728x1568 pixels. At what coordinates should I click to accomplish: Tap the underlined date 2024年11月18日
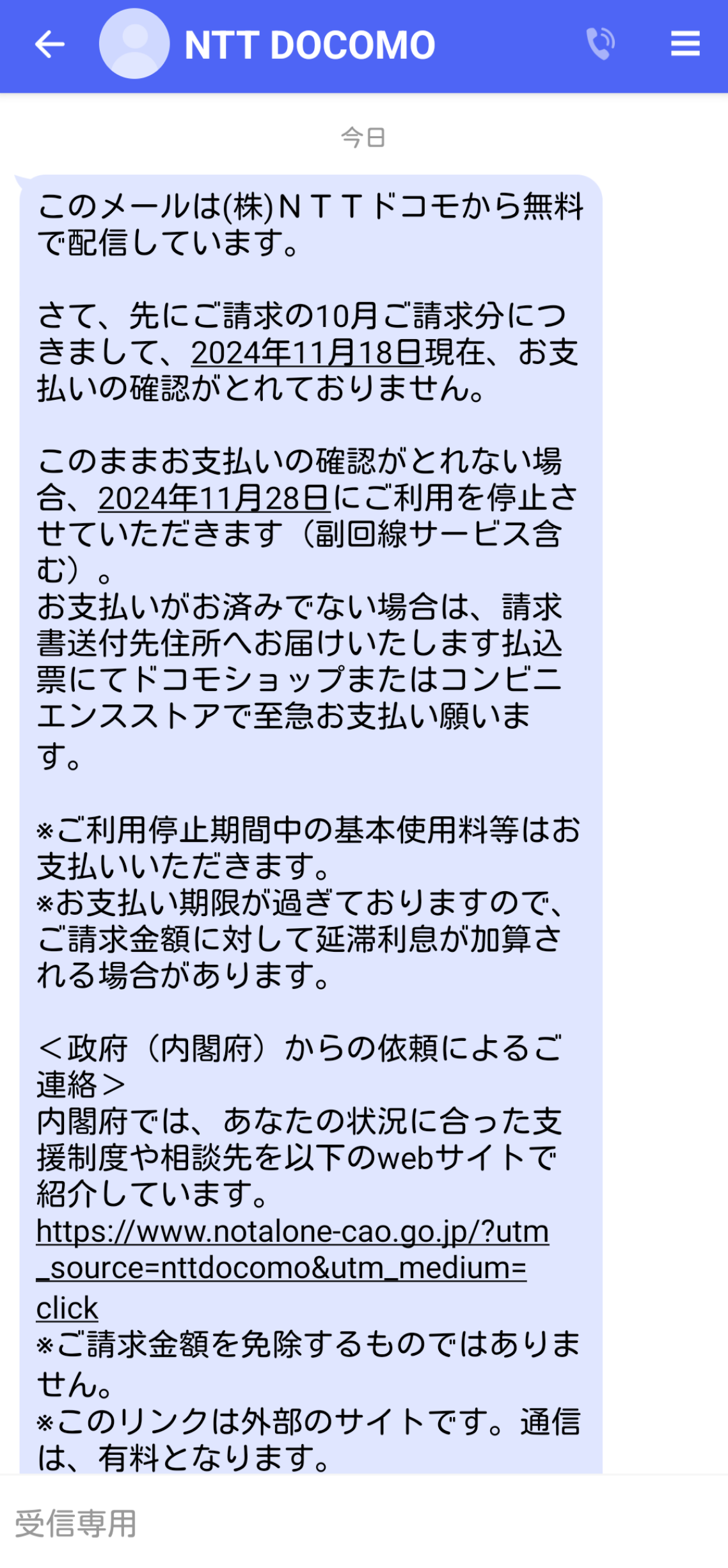[307, 352]
